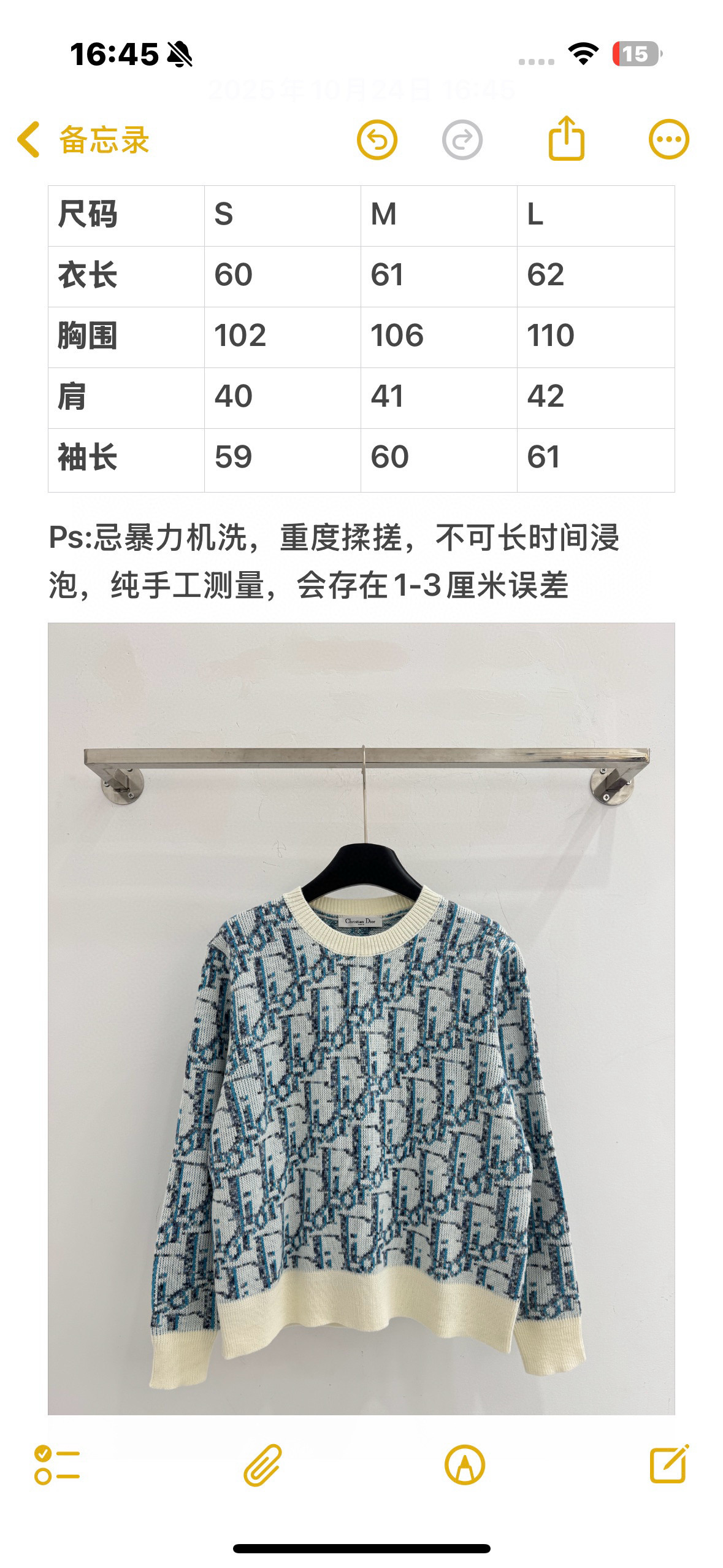Compose a new note
723x1568 pixels.
[x=668, y=1464]
